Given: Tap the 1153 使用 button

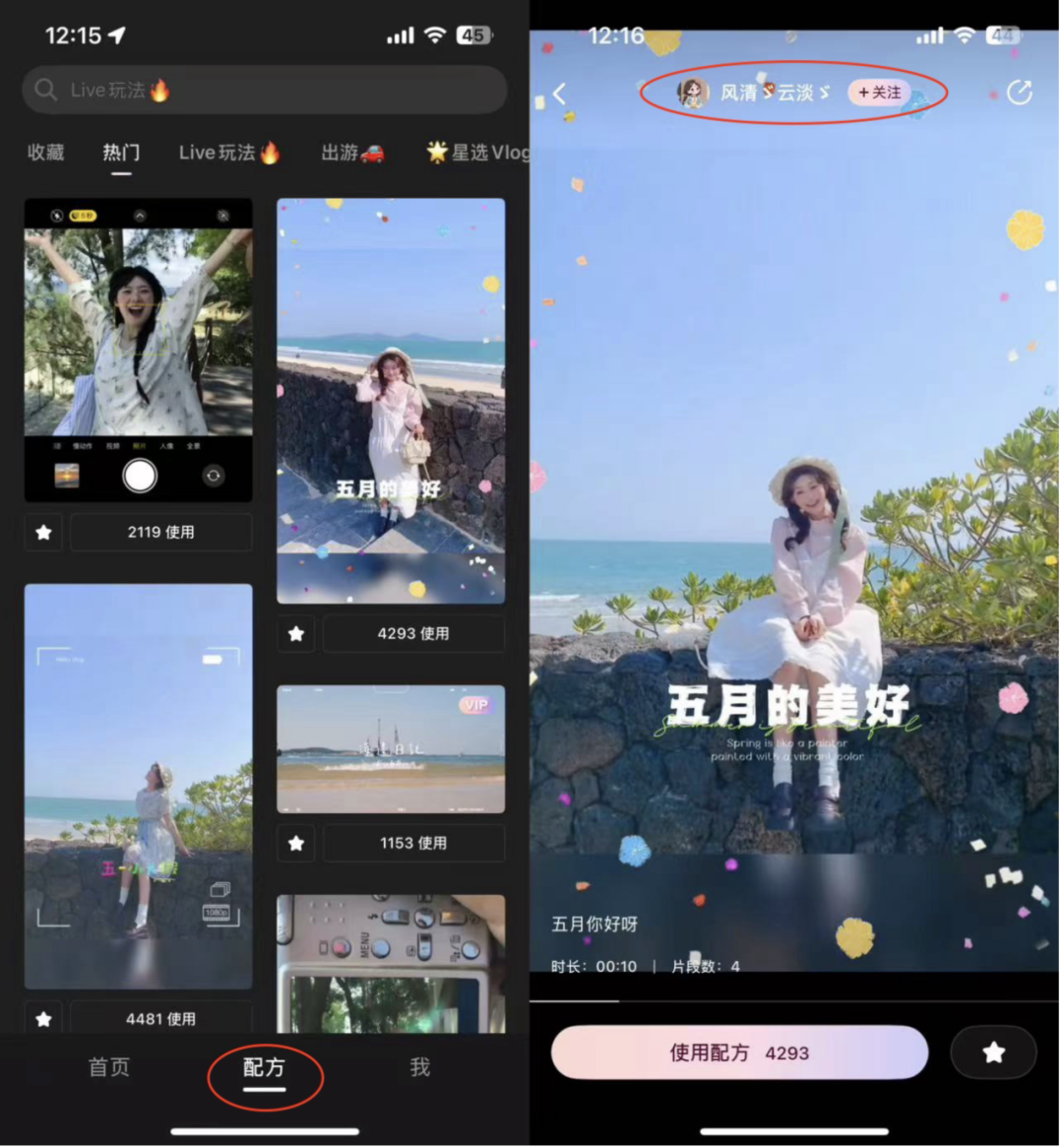Looking at the screenshot, I should (x=412, y=843).
